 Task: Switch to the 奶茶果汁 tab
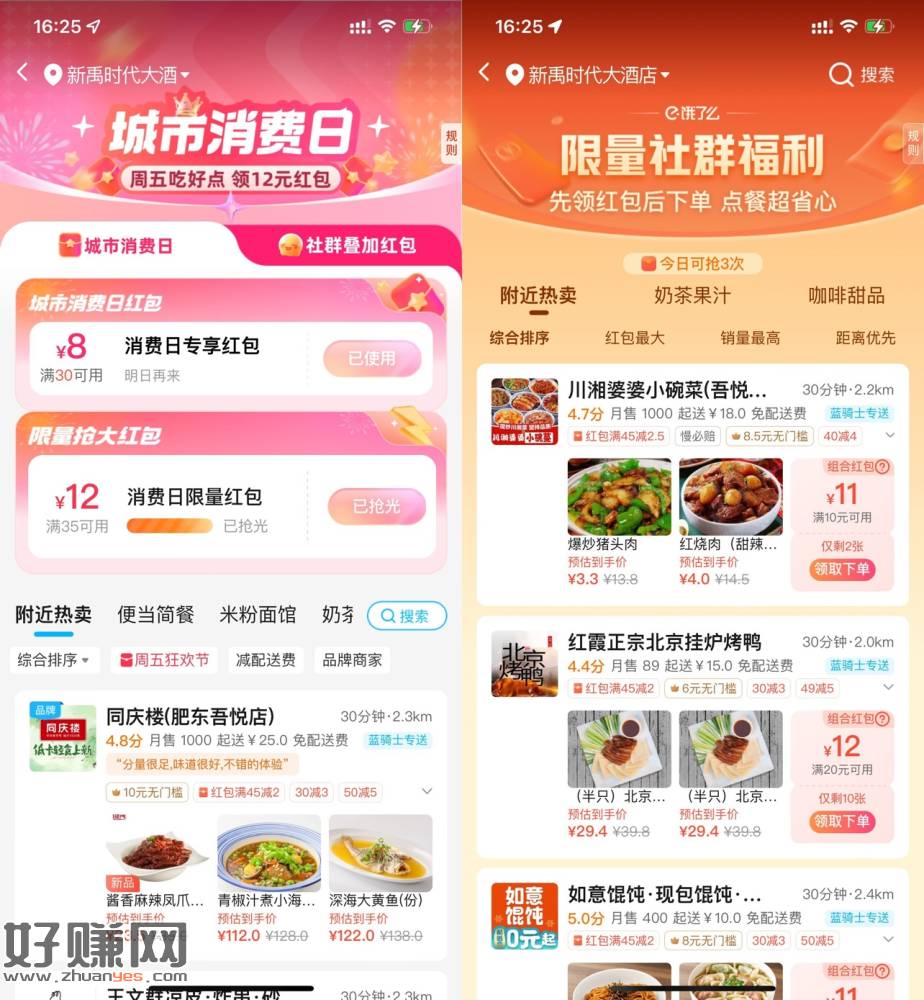pyautogui.click(x=692, y=296)
